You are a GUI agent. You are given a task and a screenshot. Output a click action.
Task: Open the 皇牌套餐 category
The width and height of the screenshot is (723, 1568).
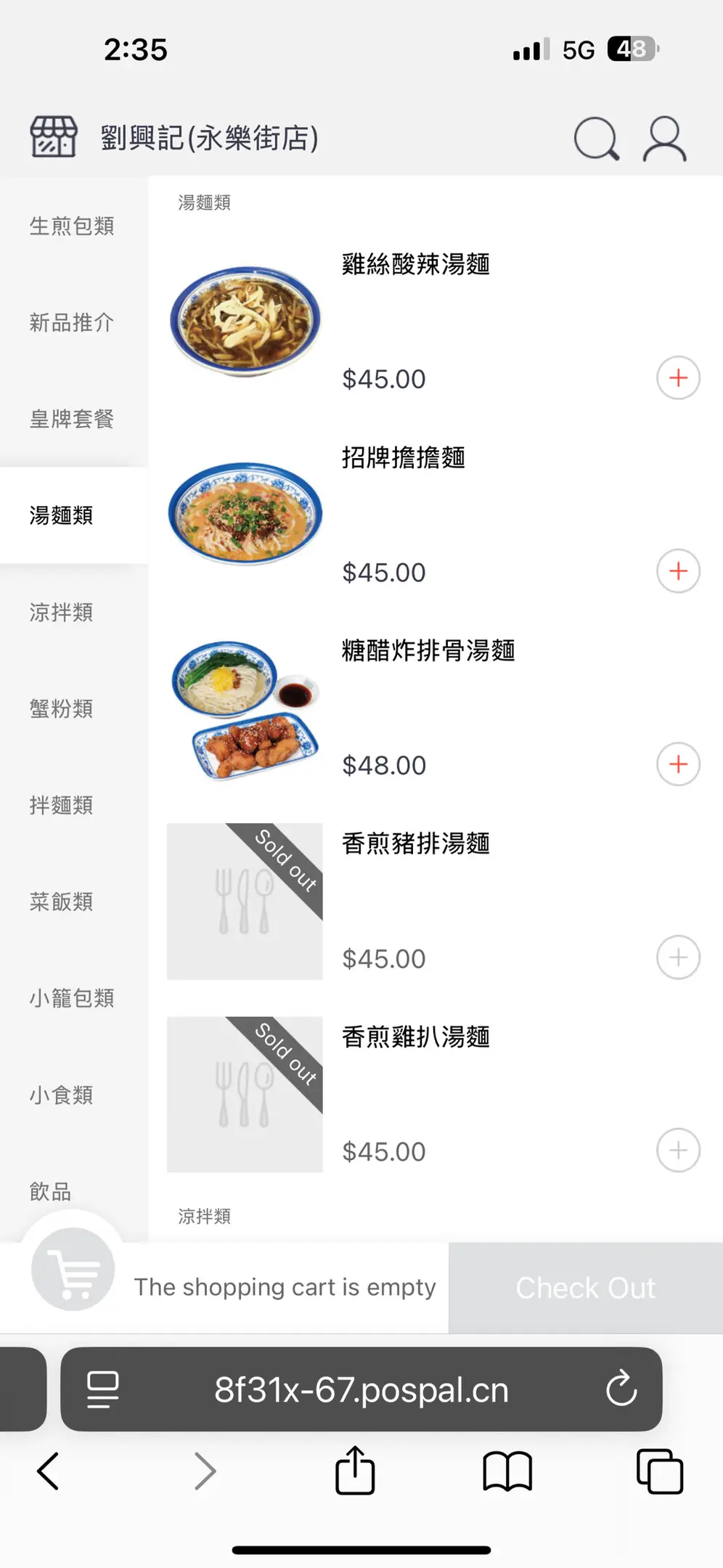pyautogui.click(x=72, y=419)
